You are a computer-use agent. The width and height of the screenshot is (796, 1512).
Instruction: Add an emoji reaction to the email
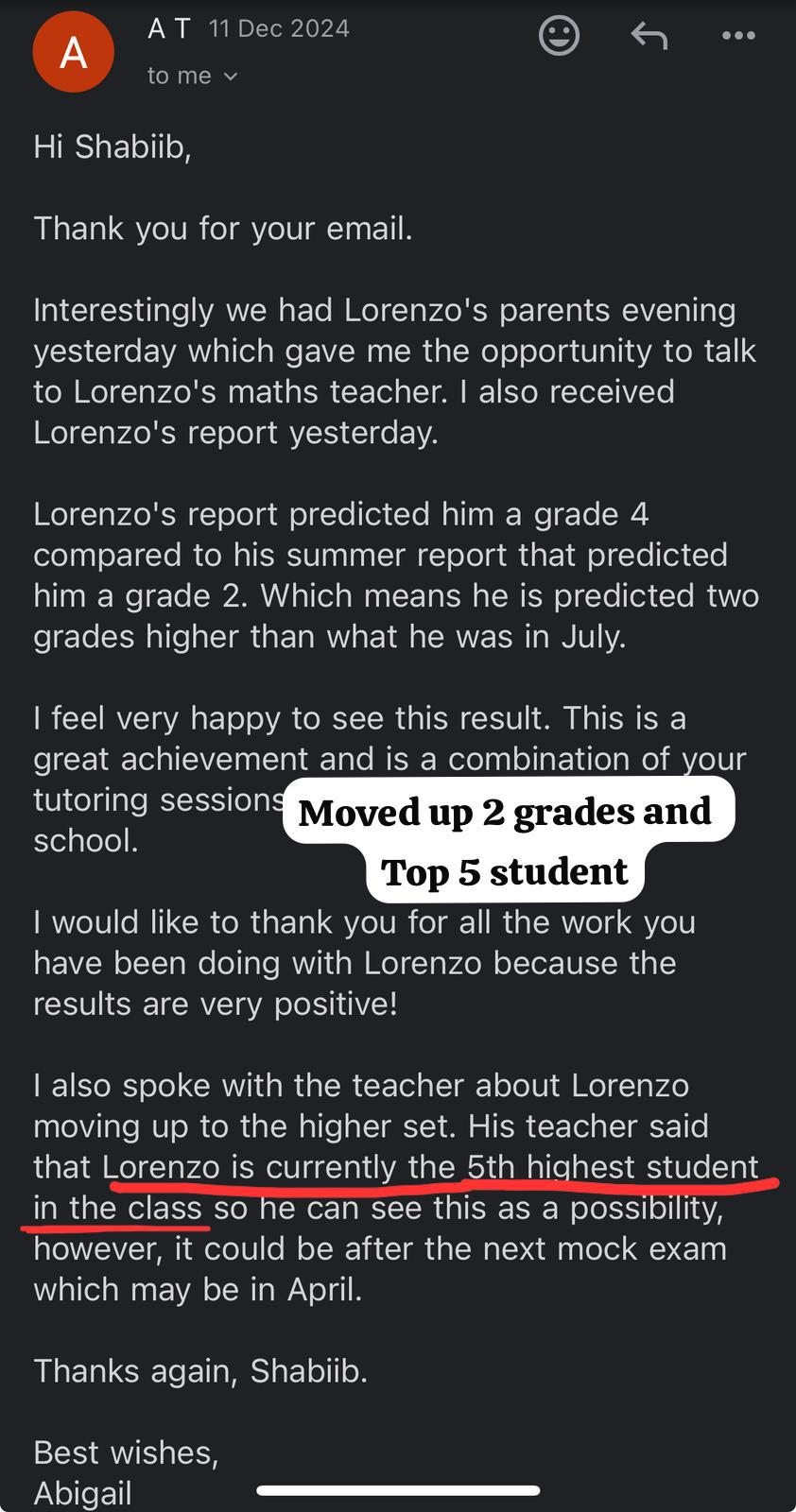click(559, 36)
